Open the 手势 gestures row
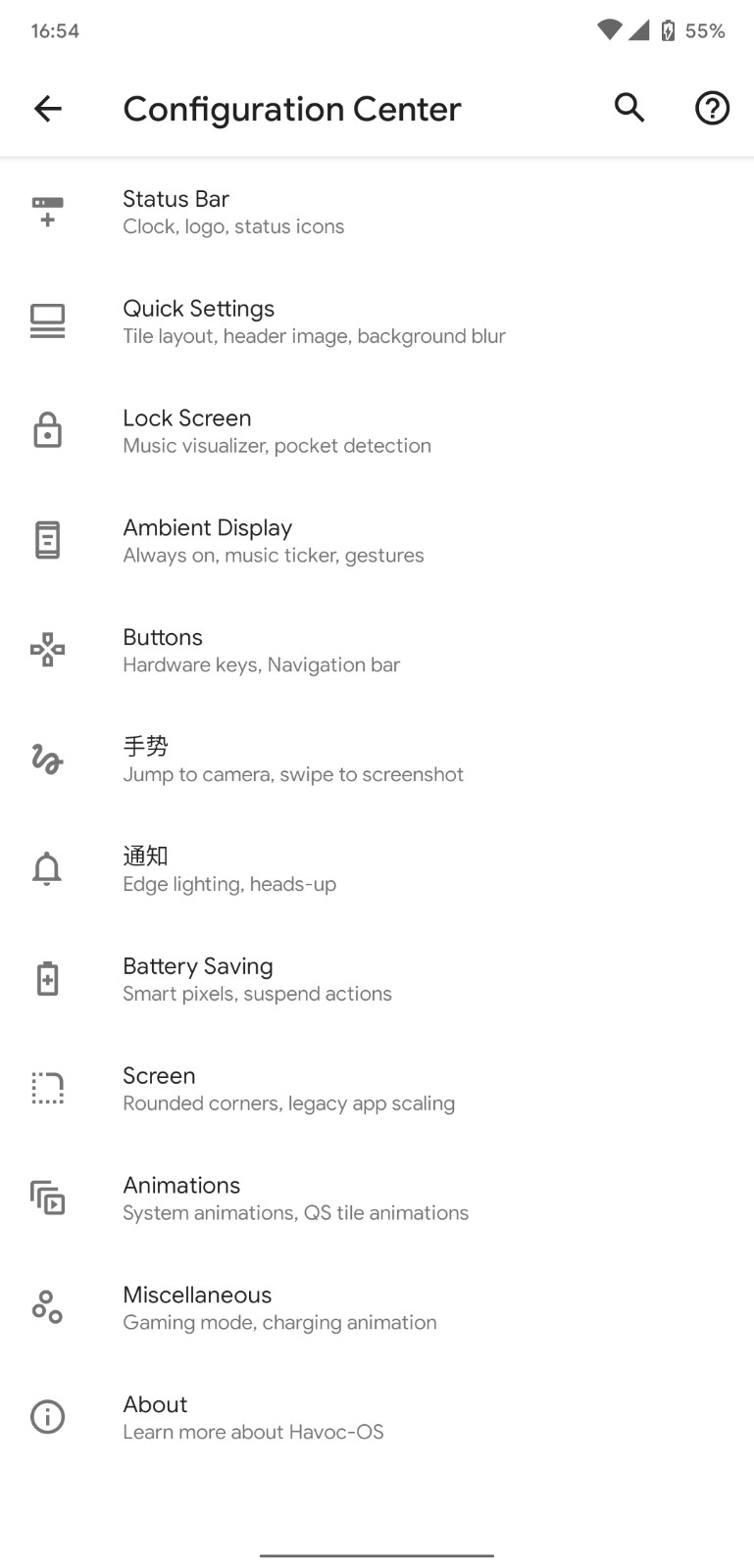 pos(377,760)
